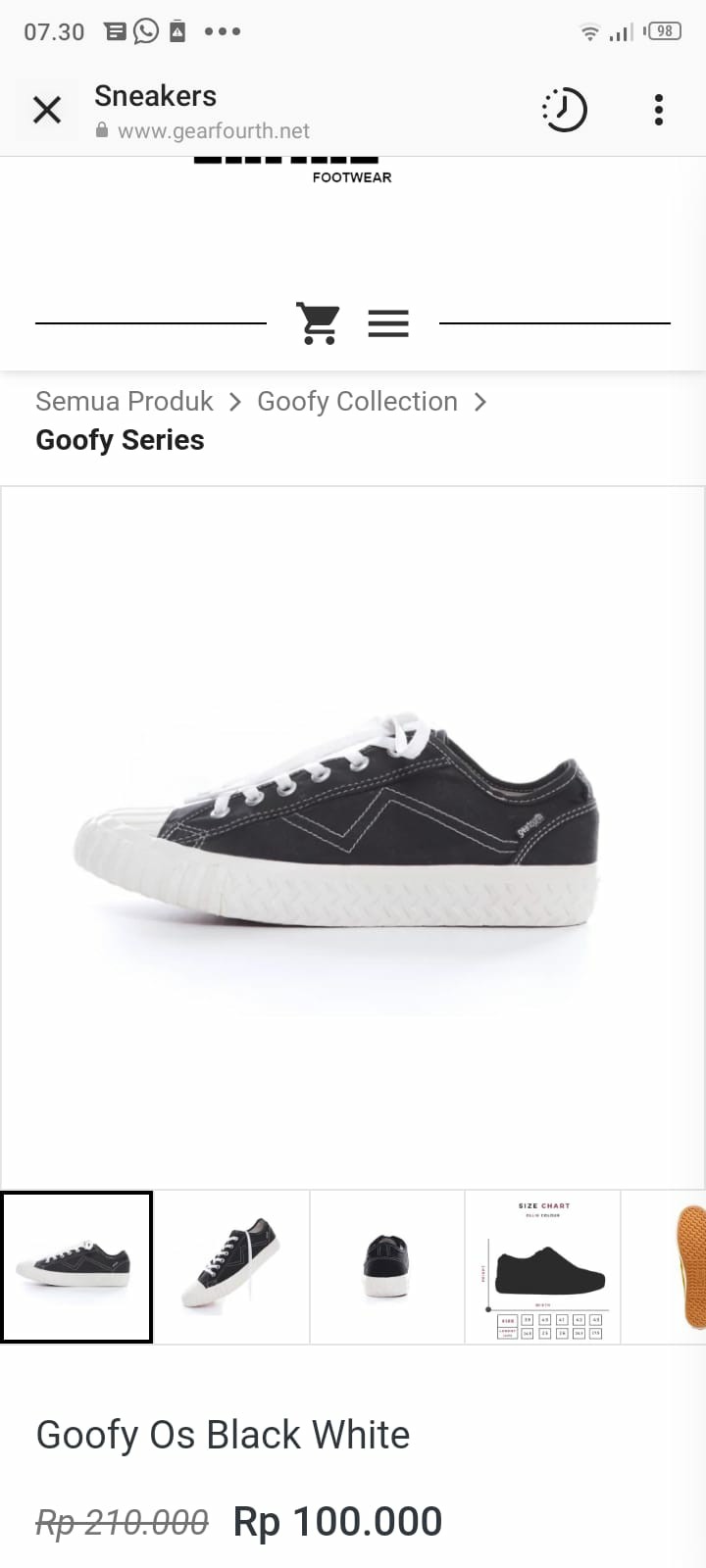This screenshot has height=1568, width=706.
Task: Close the in-app browser tab
Action: click(47, 110)
